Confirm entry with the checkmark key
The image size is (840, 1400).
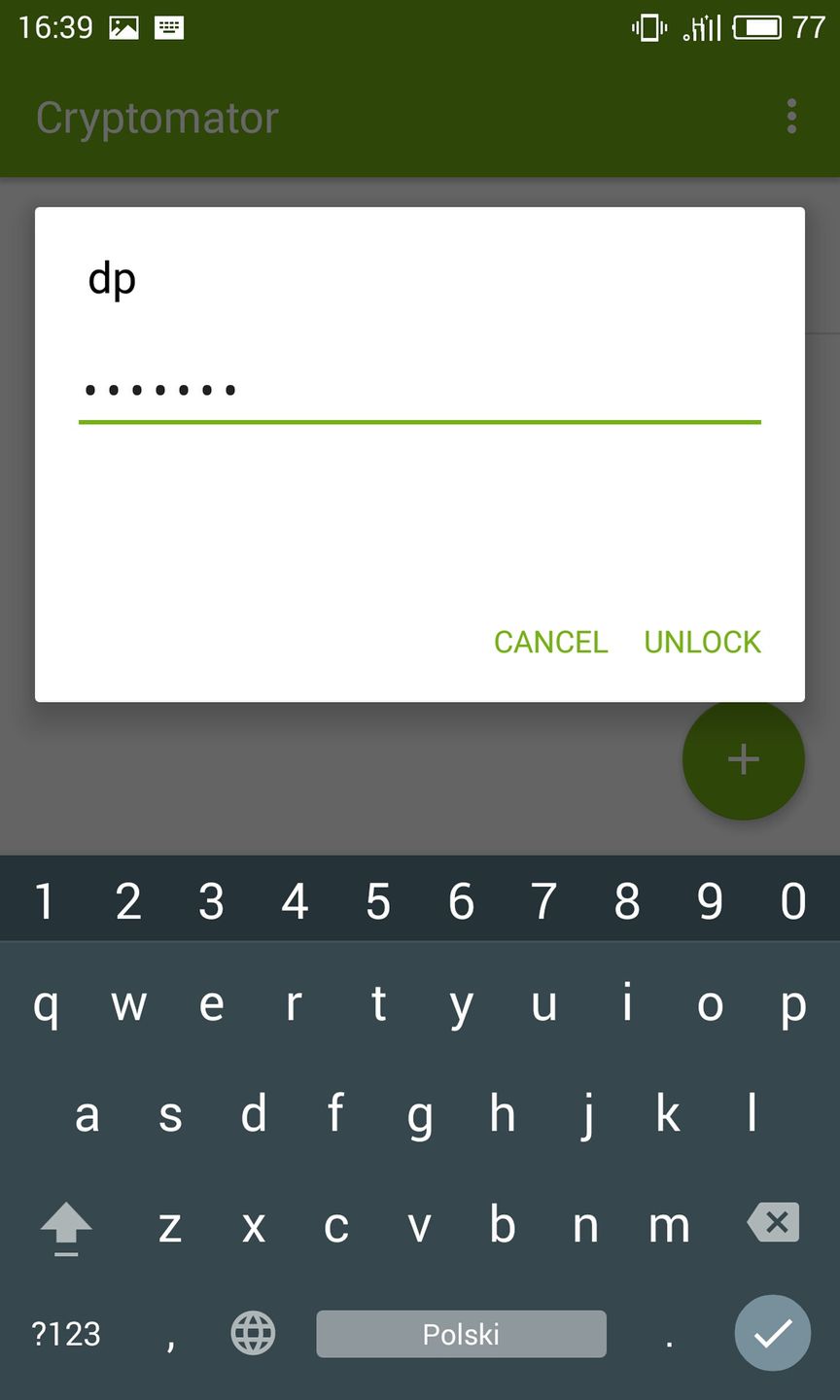[x=773, y=1333]
